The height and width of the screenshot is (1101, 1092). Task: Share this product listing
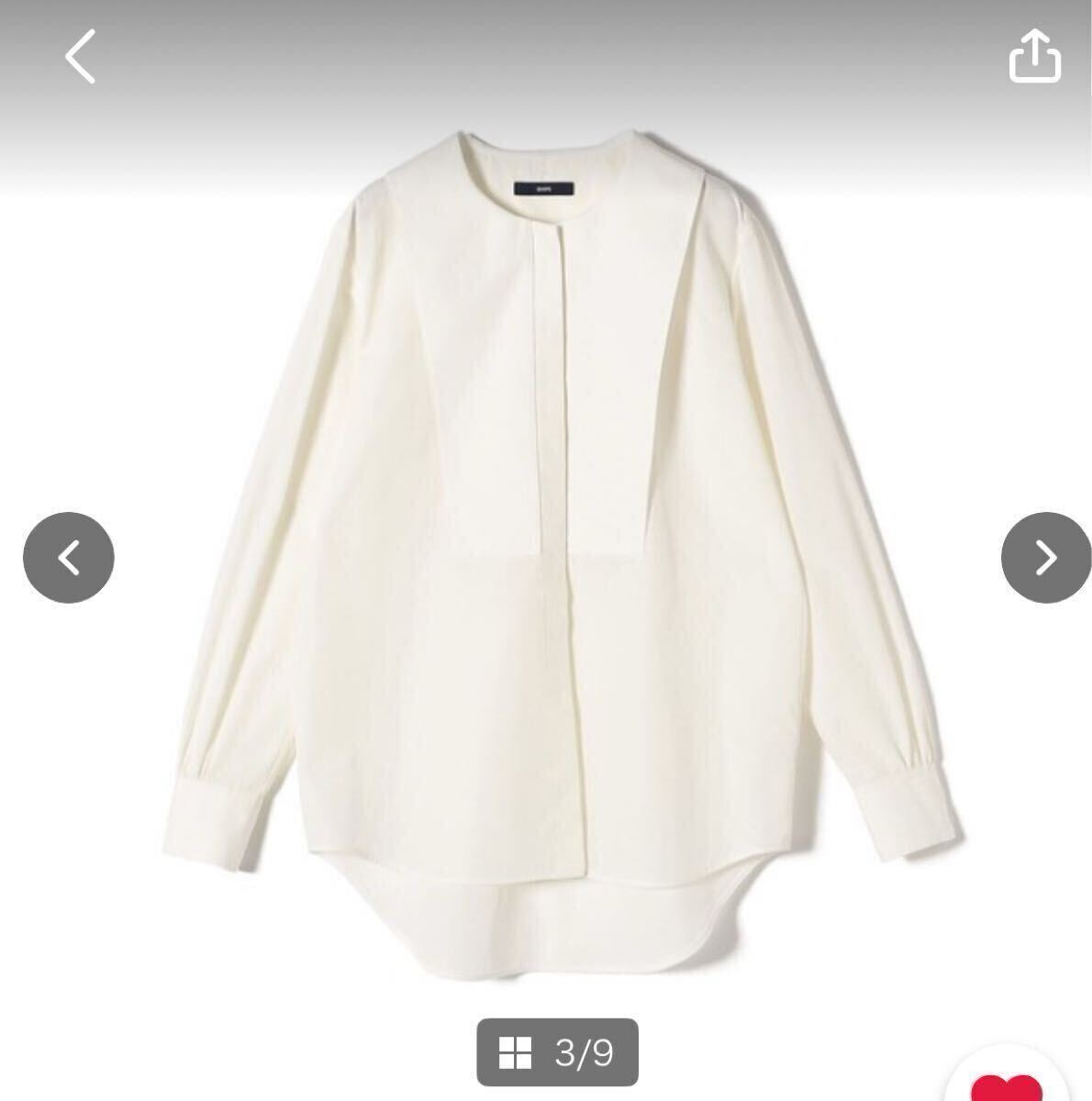click(1035, 57)
